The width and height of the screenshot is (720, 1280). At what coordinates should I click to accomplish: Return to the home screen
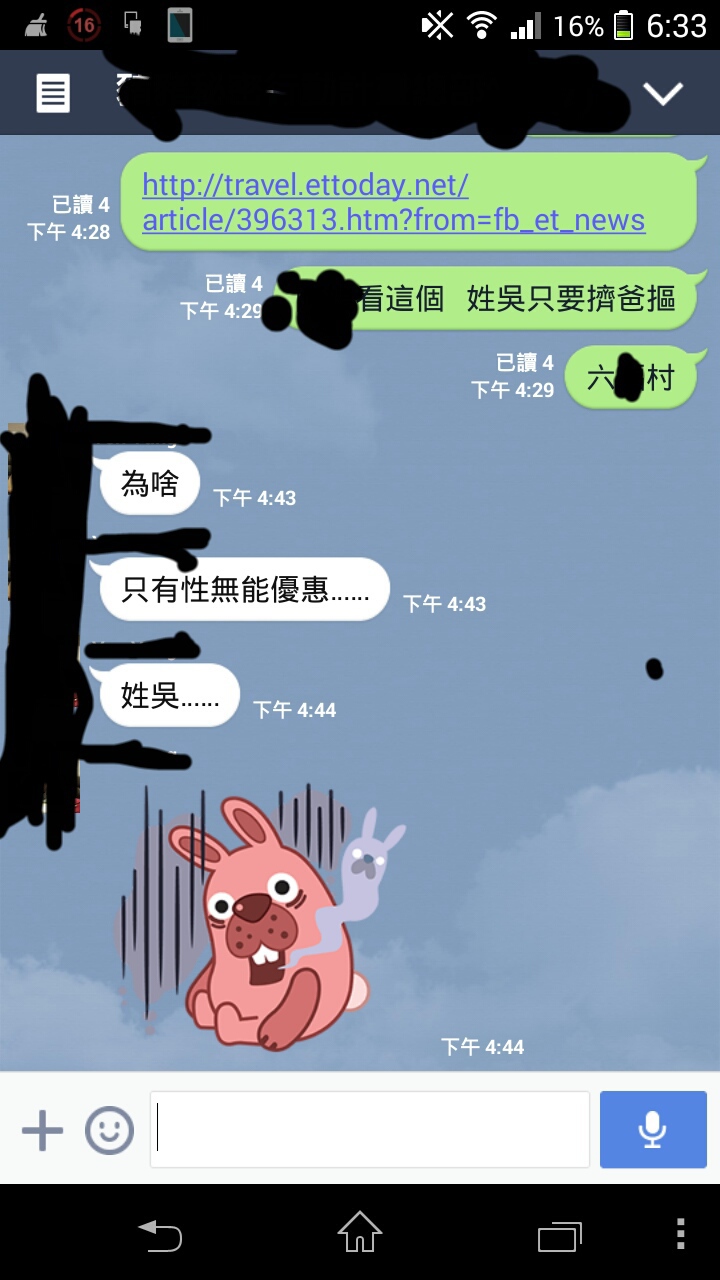point(360,1232)
